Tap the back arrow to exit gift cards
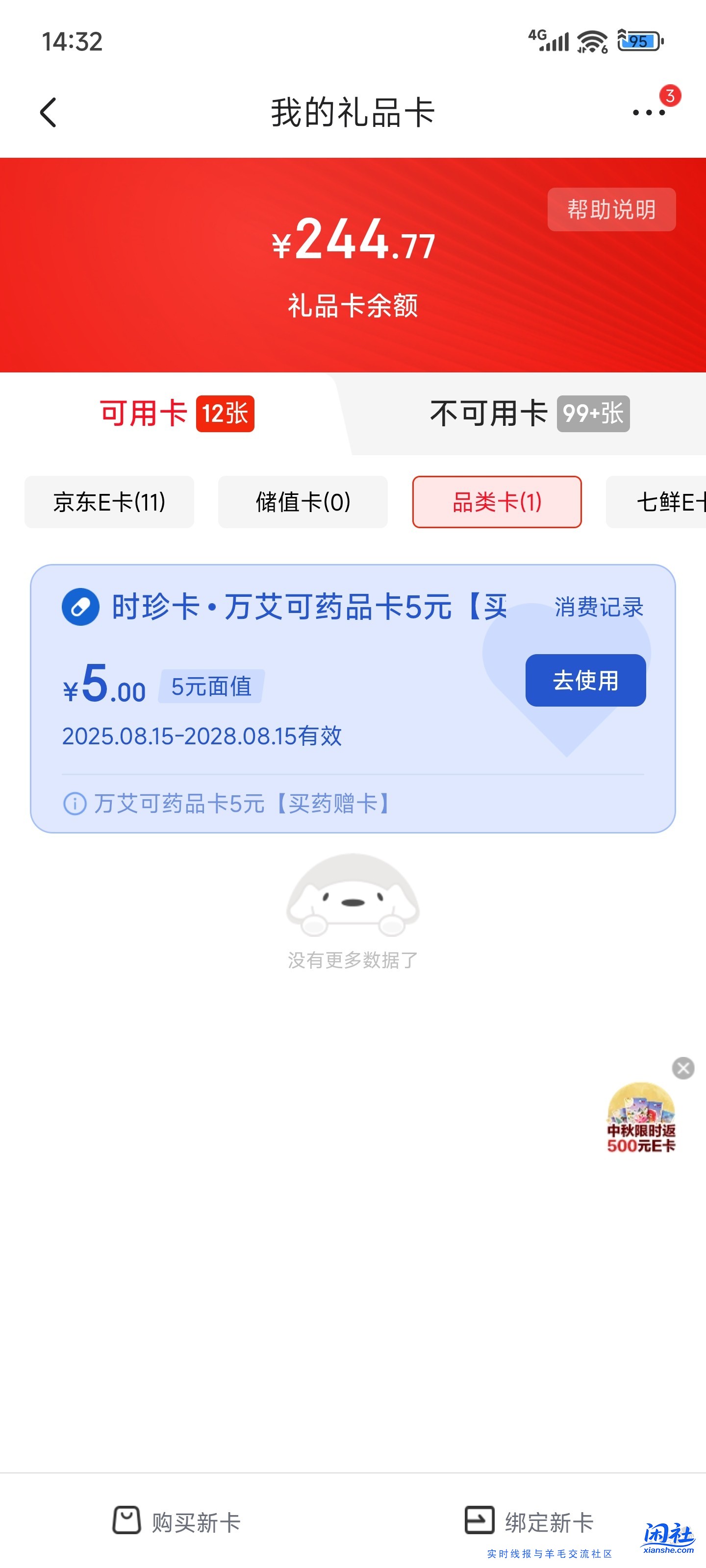 [x=49, y=113]
